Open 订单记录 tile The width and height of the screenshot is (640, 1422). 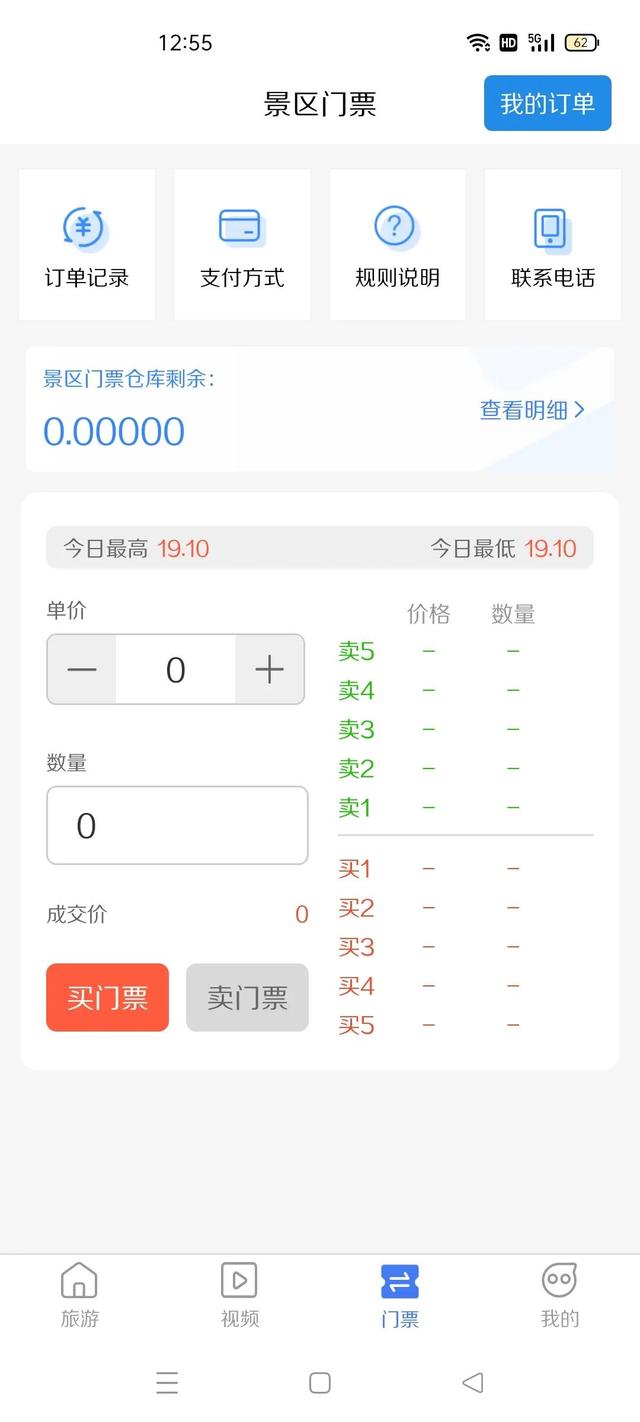click(87, 245)
